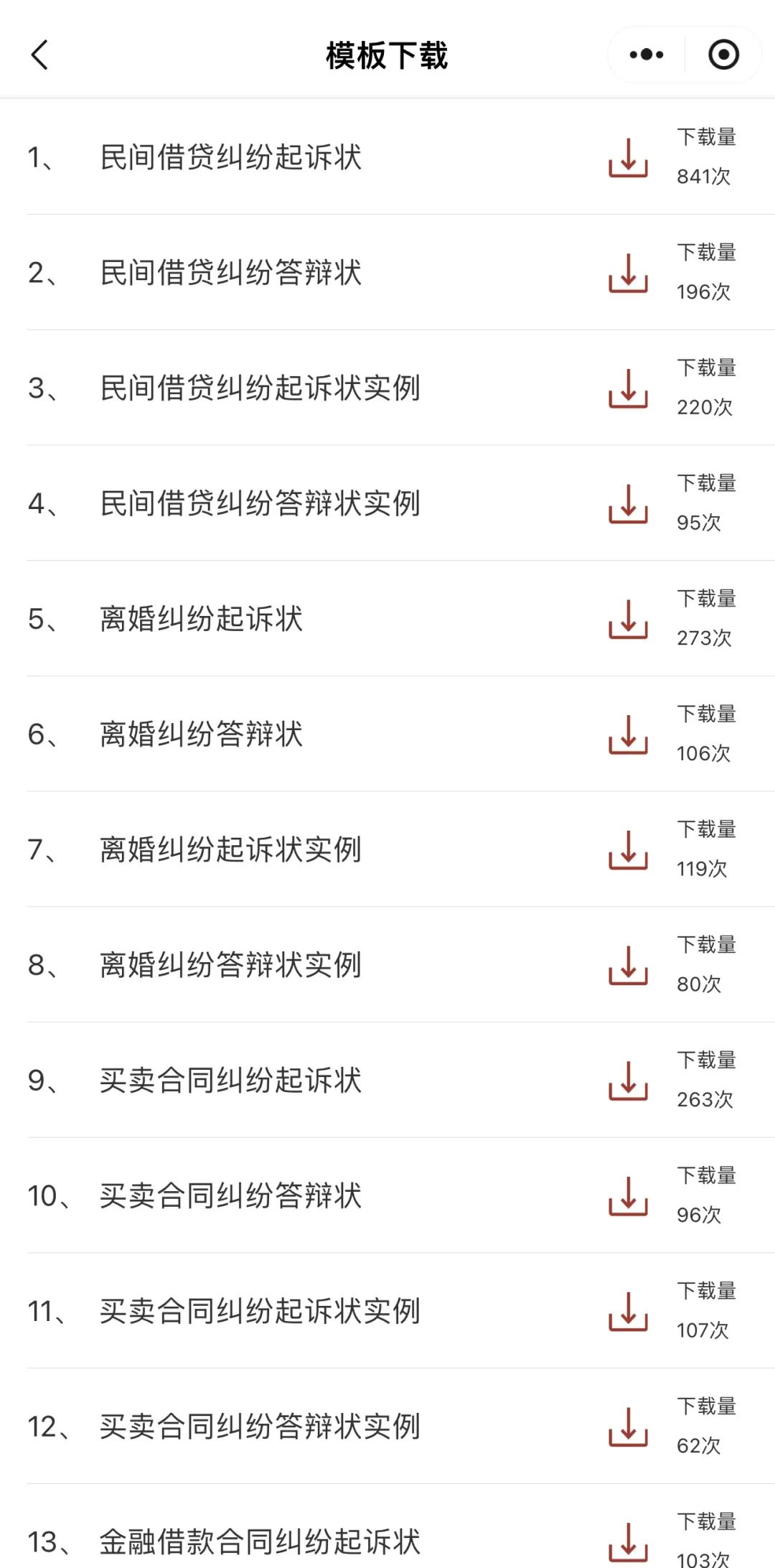The height and width of the screenshot is (1568, 775).
Task: Download 民间借贷纠纷起诉状 template
Action: 628,157
